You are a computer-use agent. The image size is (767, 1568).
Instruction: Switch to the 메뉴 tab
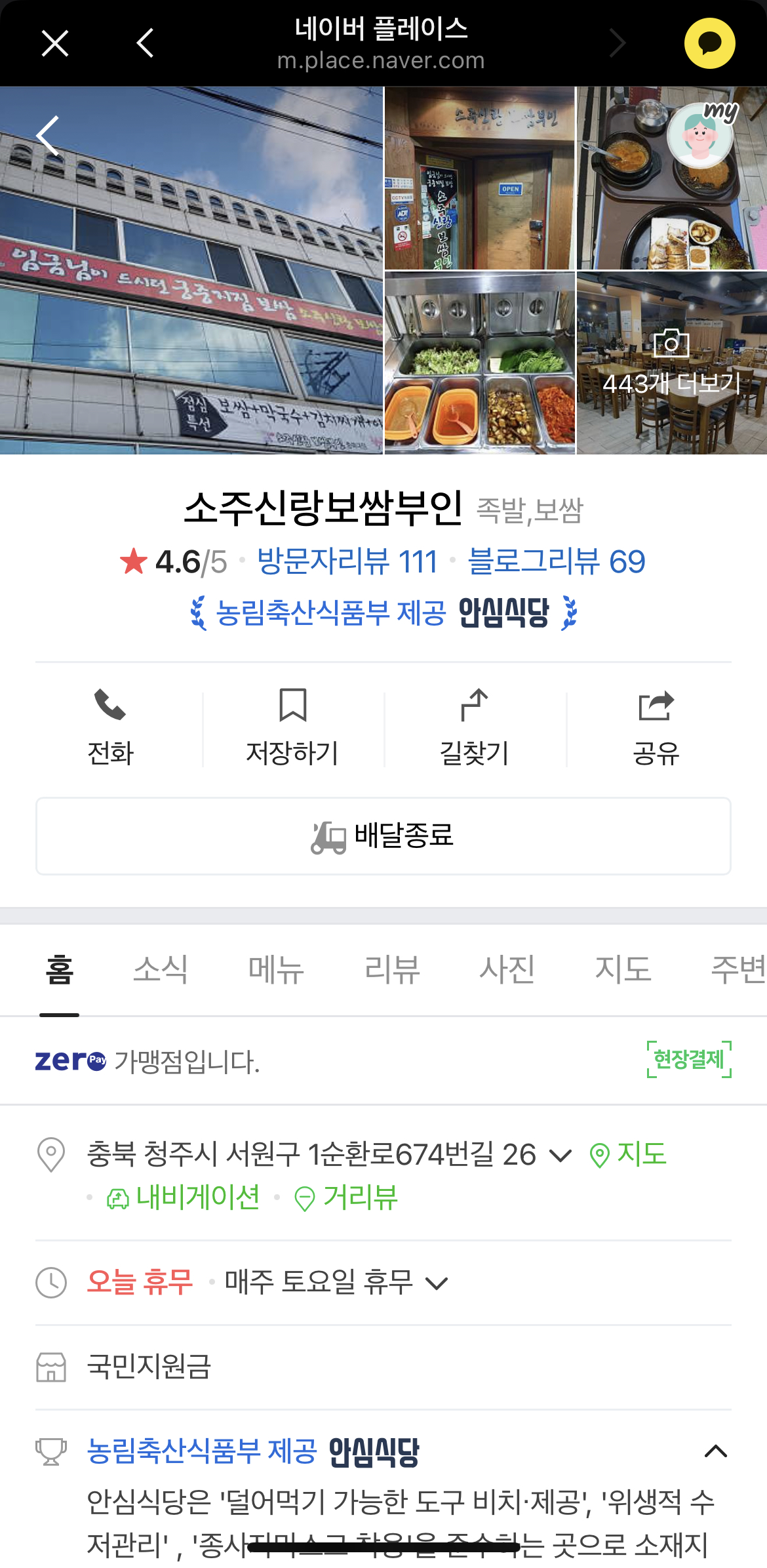(276, 969)
